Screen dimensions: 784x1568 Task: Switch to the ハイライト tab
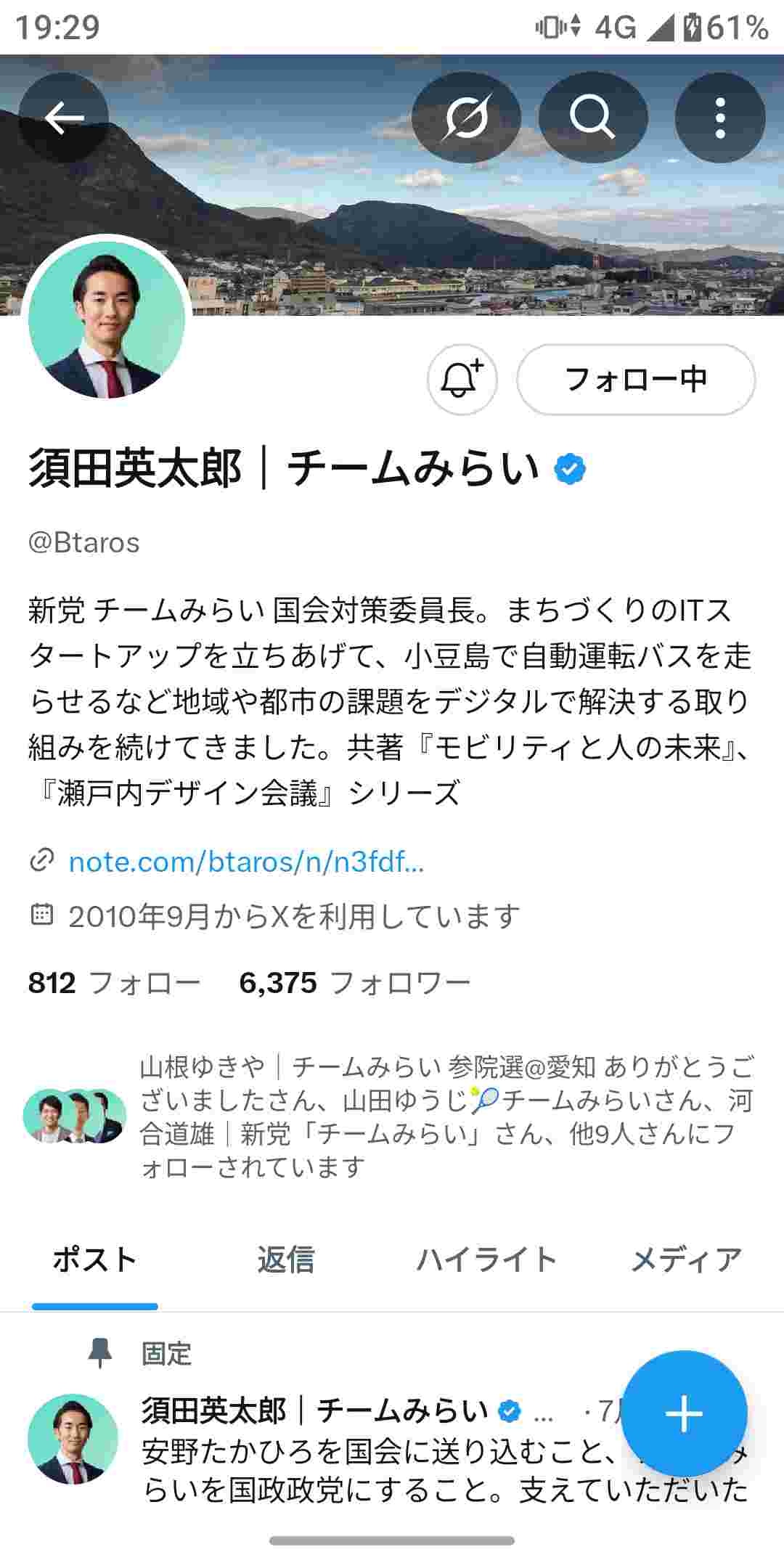[486, 1260]
